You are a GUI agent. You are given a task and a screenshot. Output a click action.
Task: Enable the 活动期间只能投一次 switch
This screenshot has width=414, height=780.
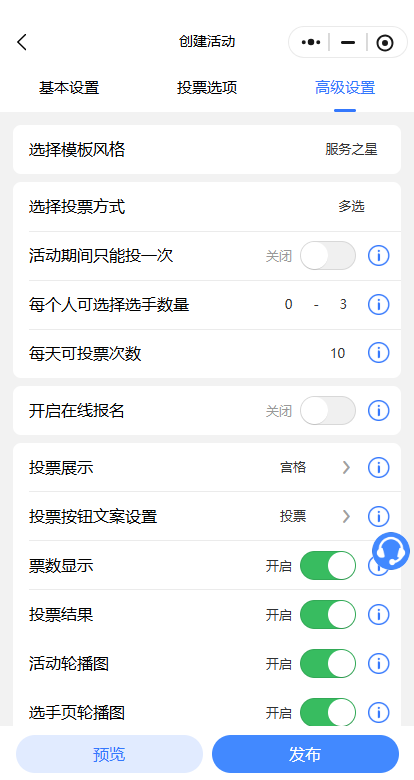[x=328, y=256]
